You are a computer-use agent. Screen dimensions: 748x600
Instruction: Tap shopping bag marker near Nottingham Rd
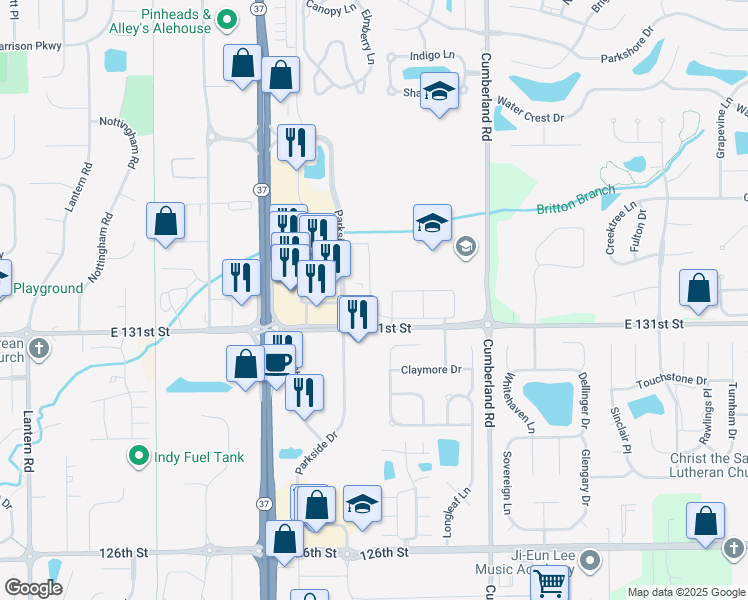(166, 222)
